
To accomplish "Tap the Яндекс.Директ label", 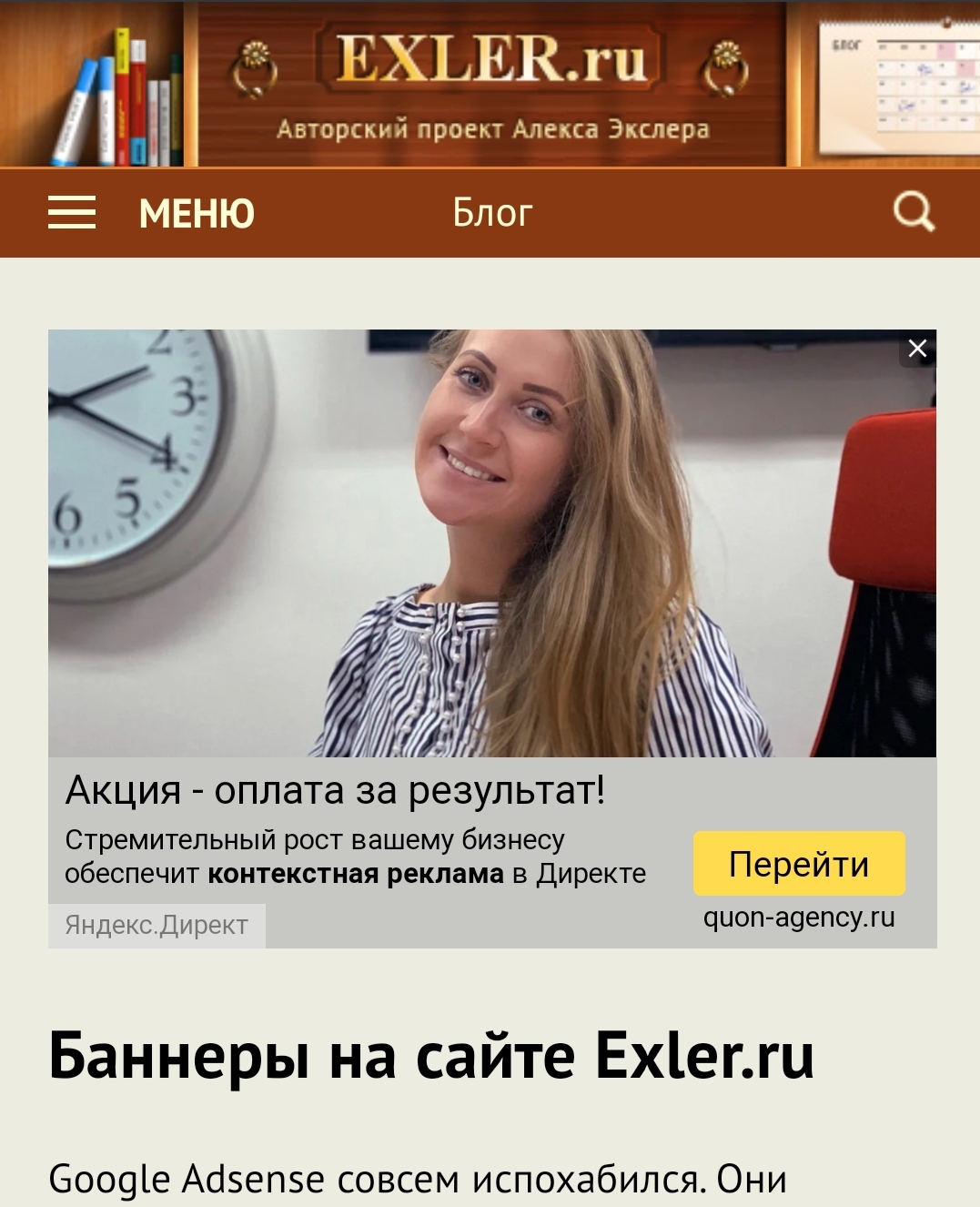I will click(x=157, y=926).
